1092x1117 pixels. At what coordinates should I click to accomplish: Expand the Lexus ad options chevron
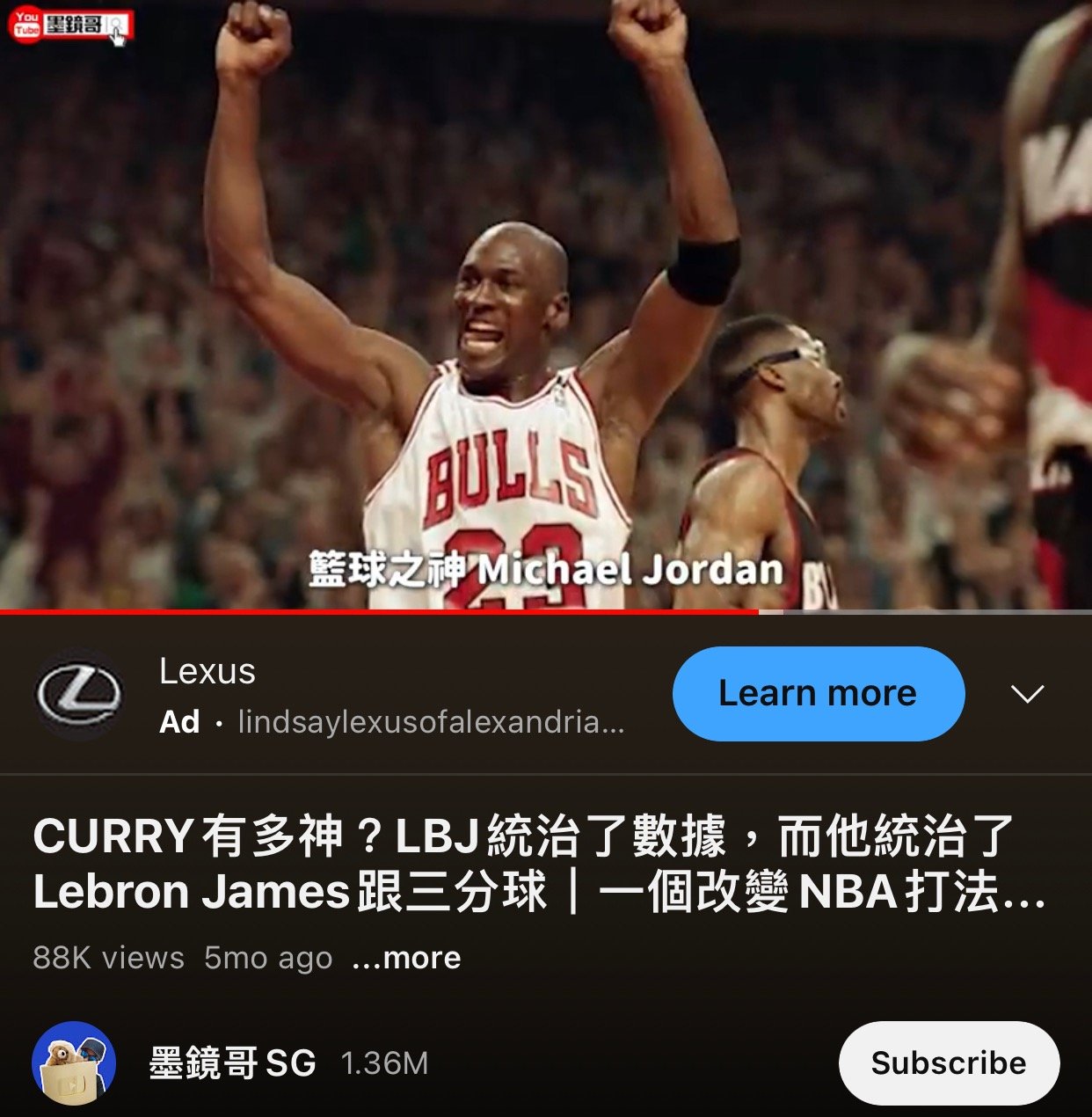pyautogui.click(x=1027, y=694)
